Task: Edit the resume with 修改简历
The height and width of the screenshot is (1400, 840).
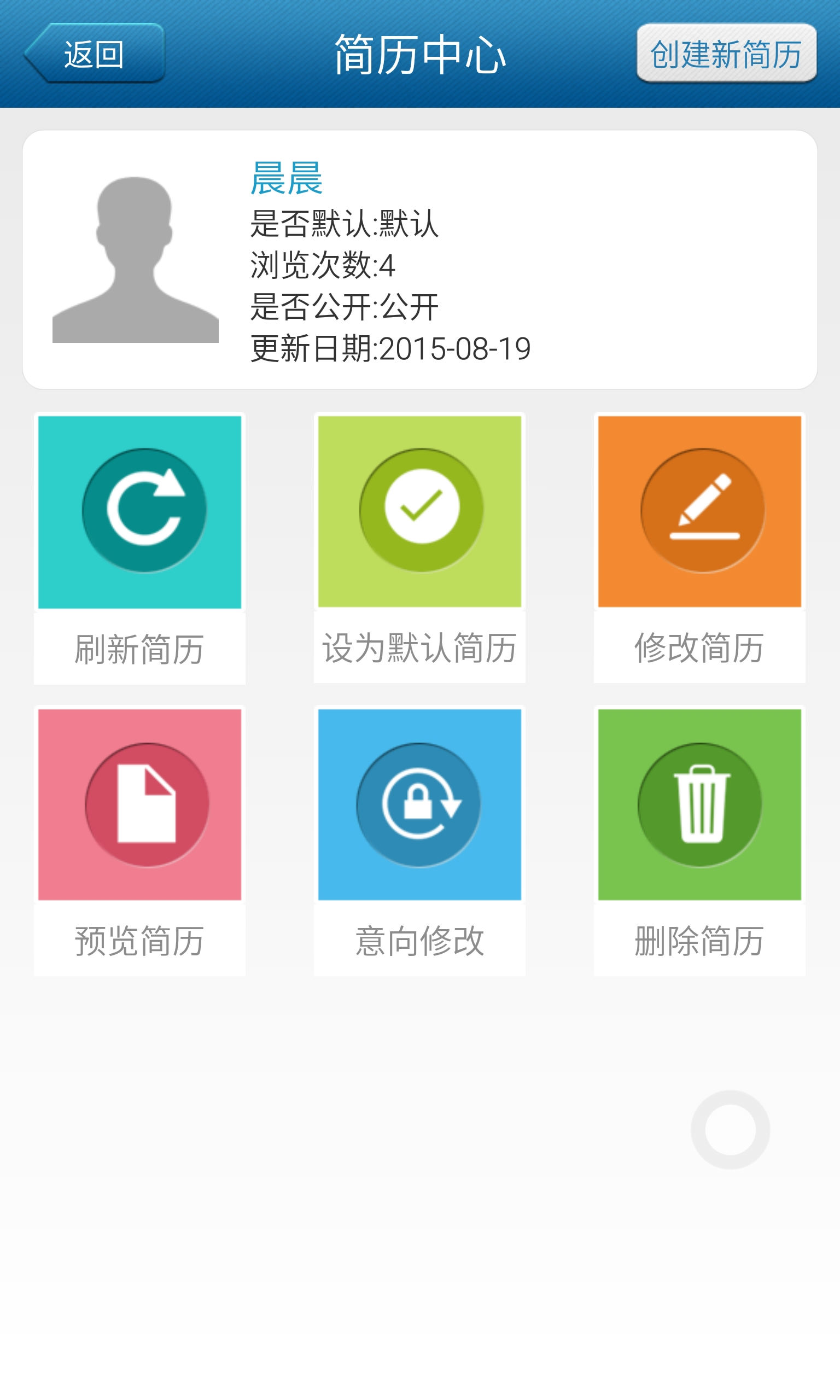Action: 699,548
